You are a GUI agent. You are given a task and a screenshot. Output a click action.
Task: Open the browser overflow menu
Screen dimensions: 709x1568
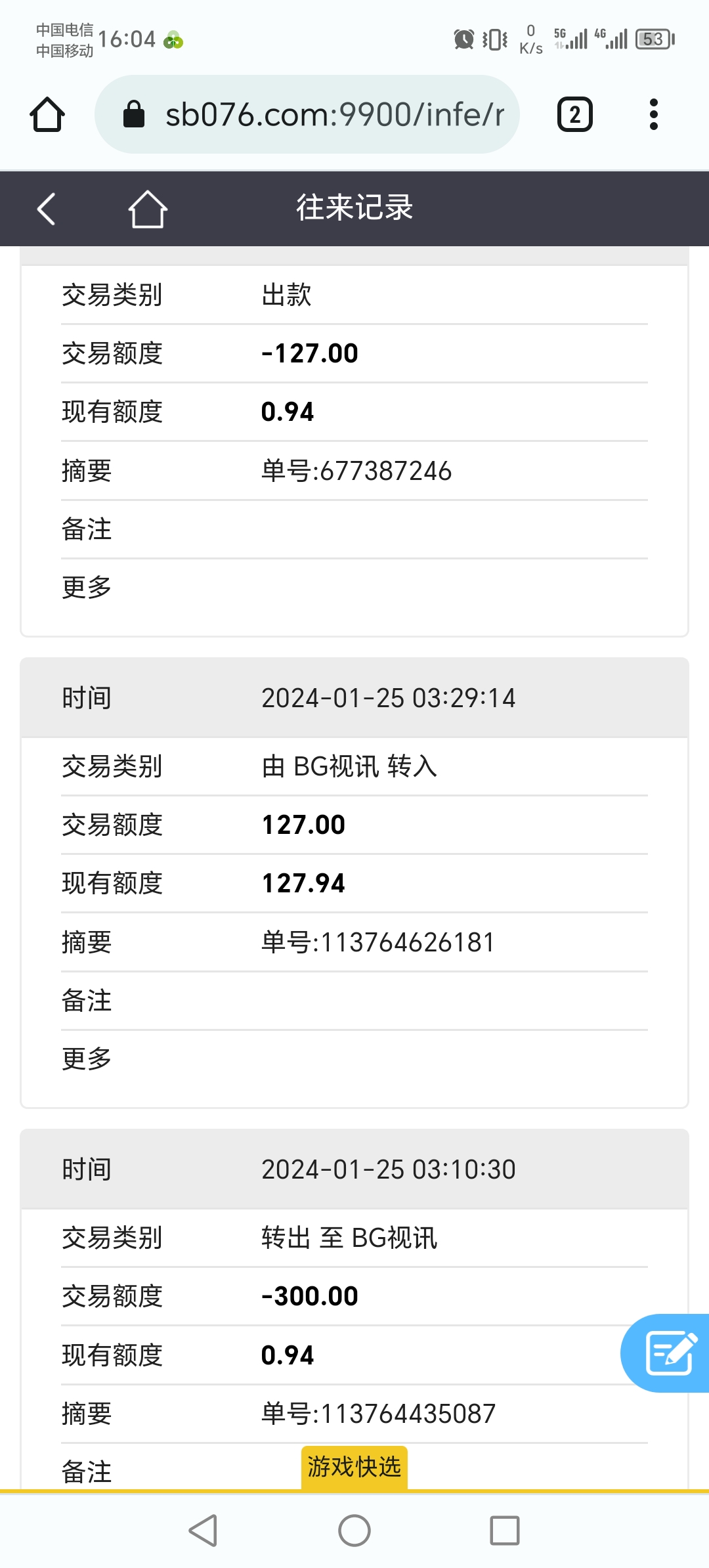653,114
